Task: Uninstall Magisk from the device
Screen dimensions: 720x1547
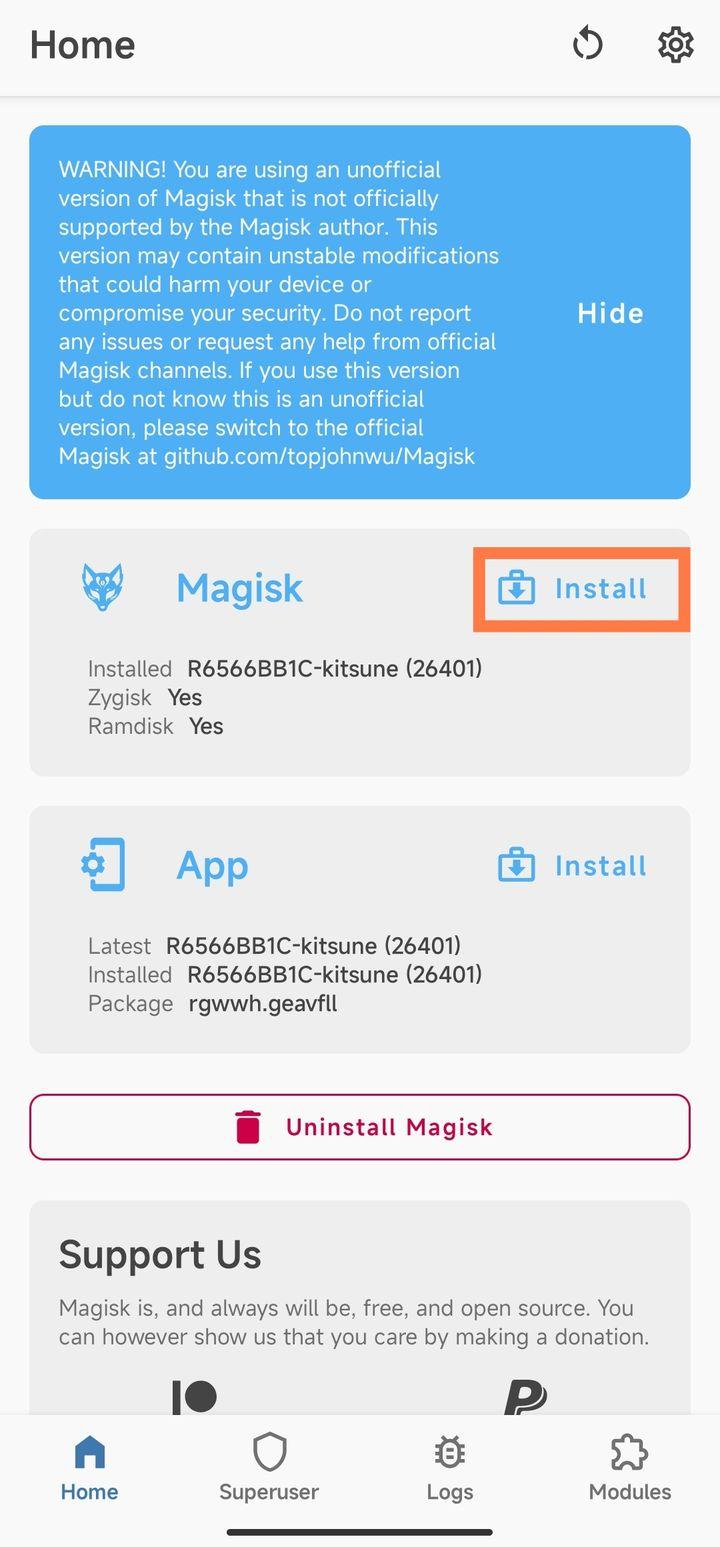Action: pos(360,1126)
